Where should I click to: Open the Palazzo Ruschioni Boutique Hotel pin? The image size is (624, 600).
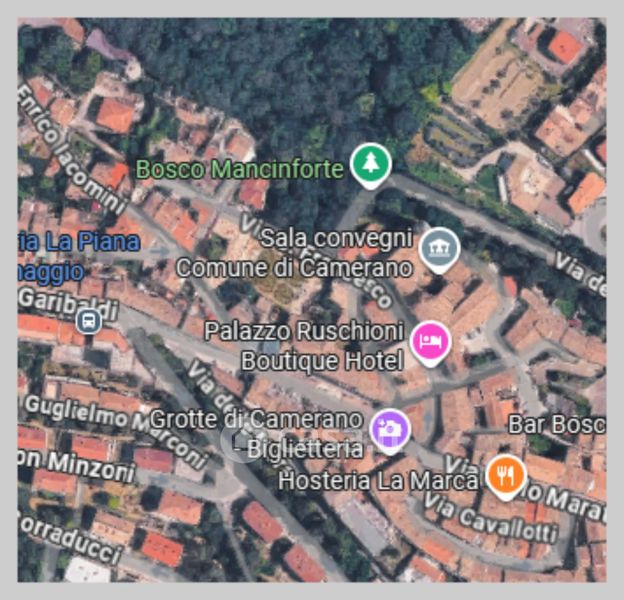tap(431, 341)
